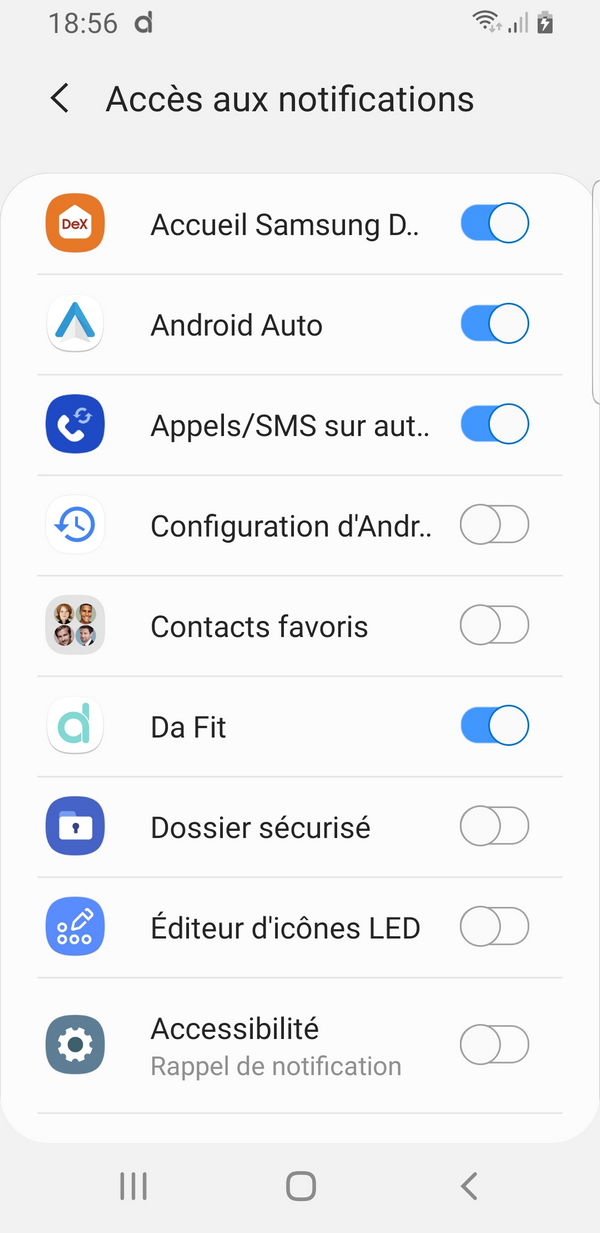600x1233 pixels.
Task: Enable the Configuration d'Android switch
Action: (494, 525)
